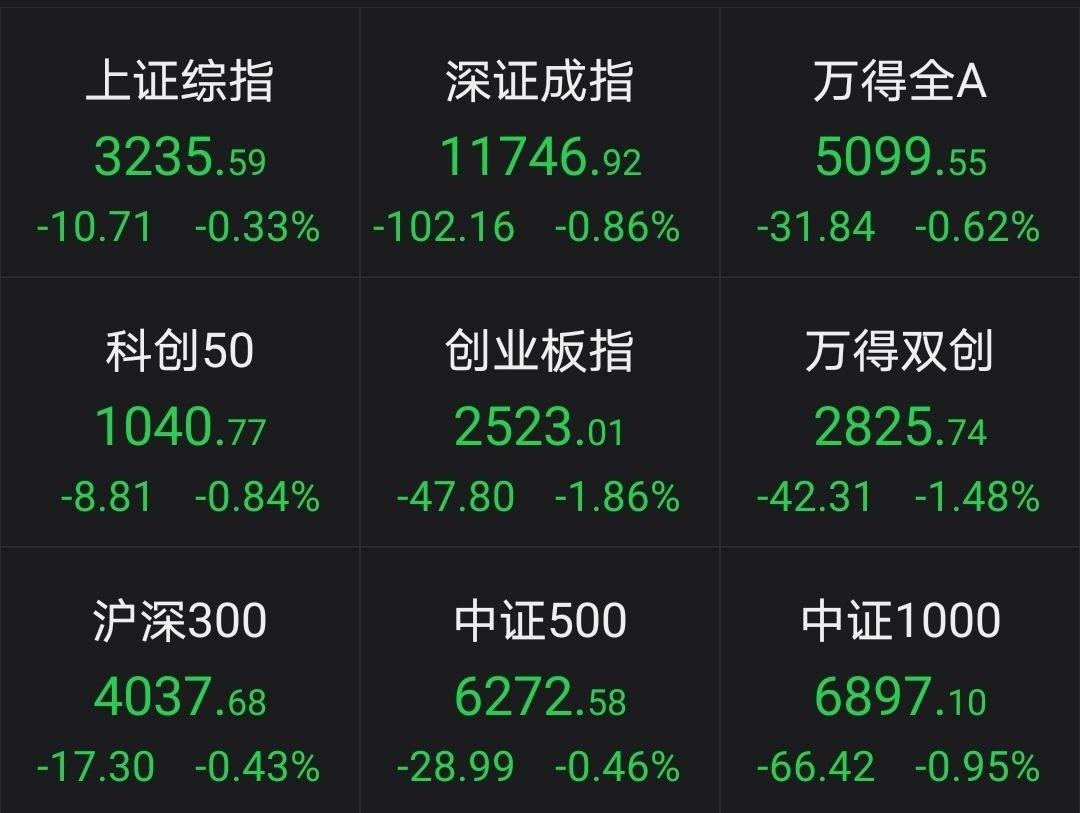Open the 上证综指 index tile

[x=180, y=155]
